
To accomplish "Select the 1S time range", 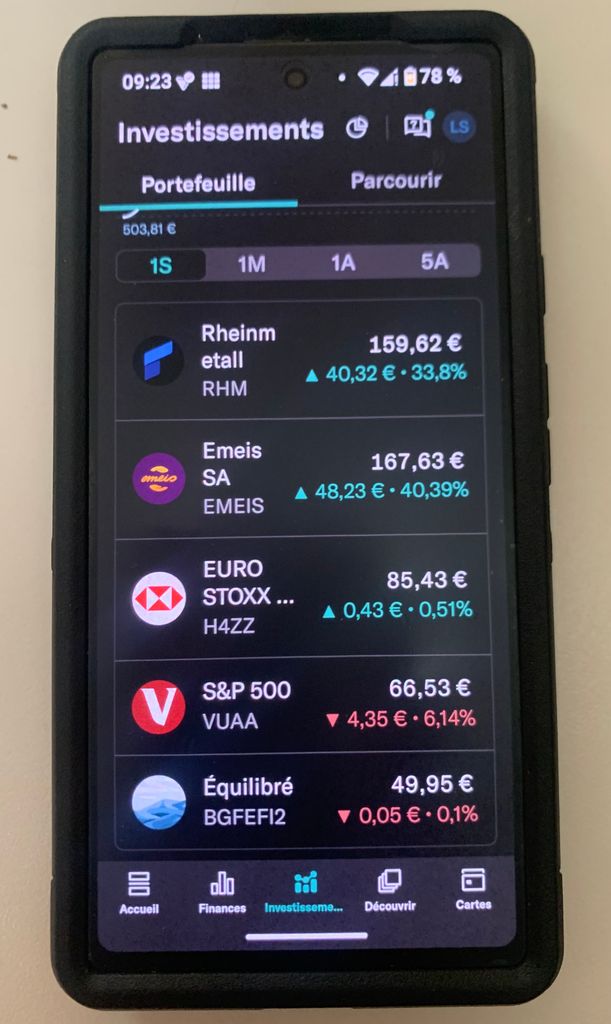I will [161, 264].
